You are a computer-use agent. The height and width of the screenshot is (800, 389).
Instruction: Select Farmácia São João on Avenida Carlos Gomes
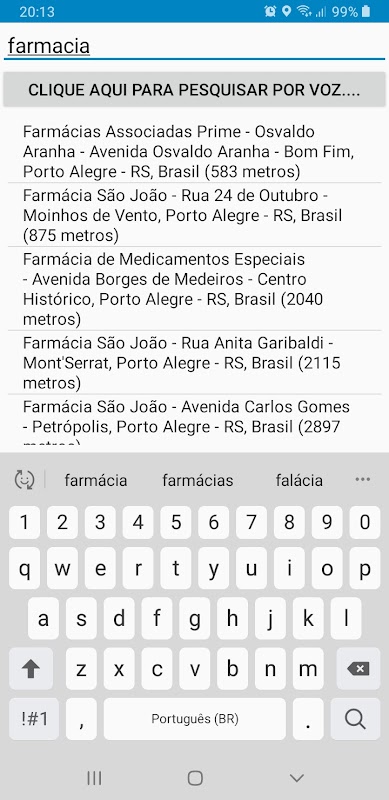tap(194, 419)
